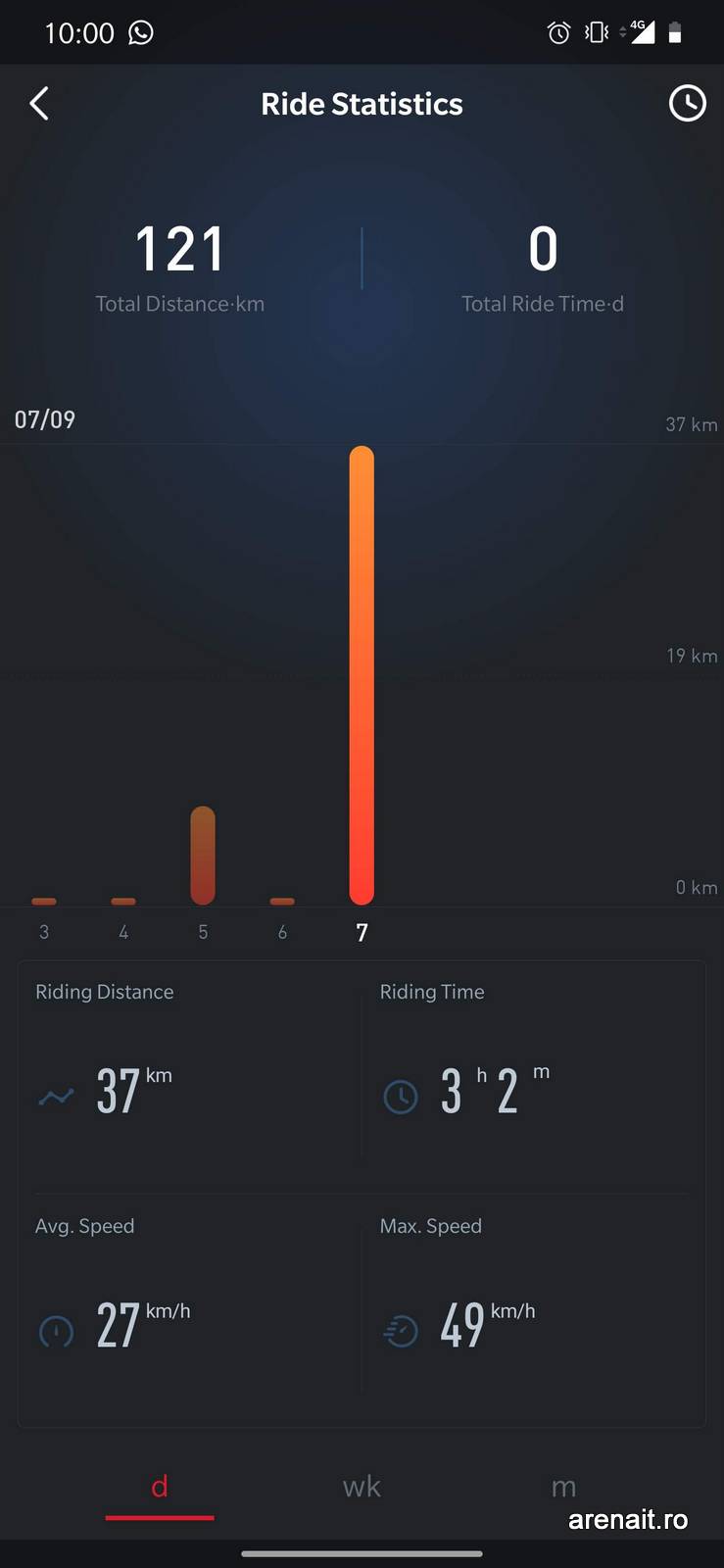Image resolution: width=724 pixels, height=1568 pixels.
Task: Select the bar for day 5
Action: pyautogui.click(x=203, y=856)
